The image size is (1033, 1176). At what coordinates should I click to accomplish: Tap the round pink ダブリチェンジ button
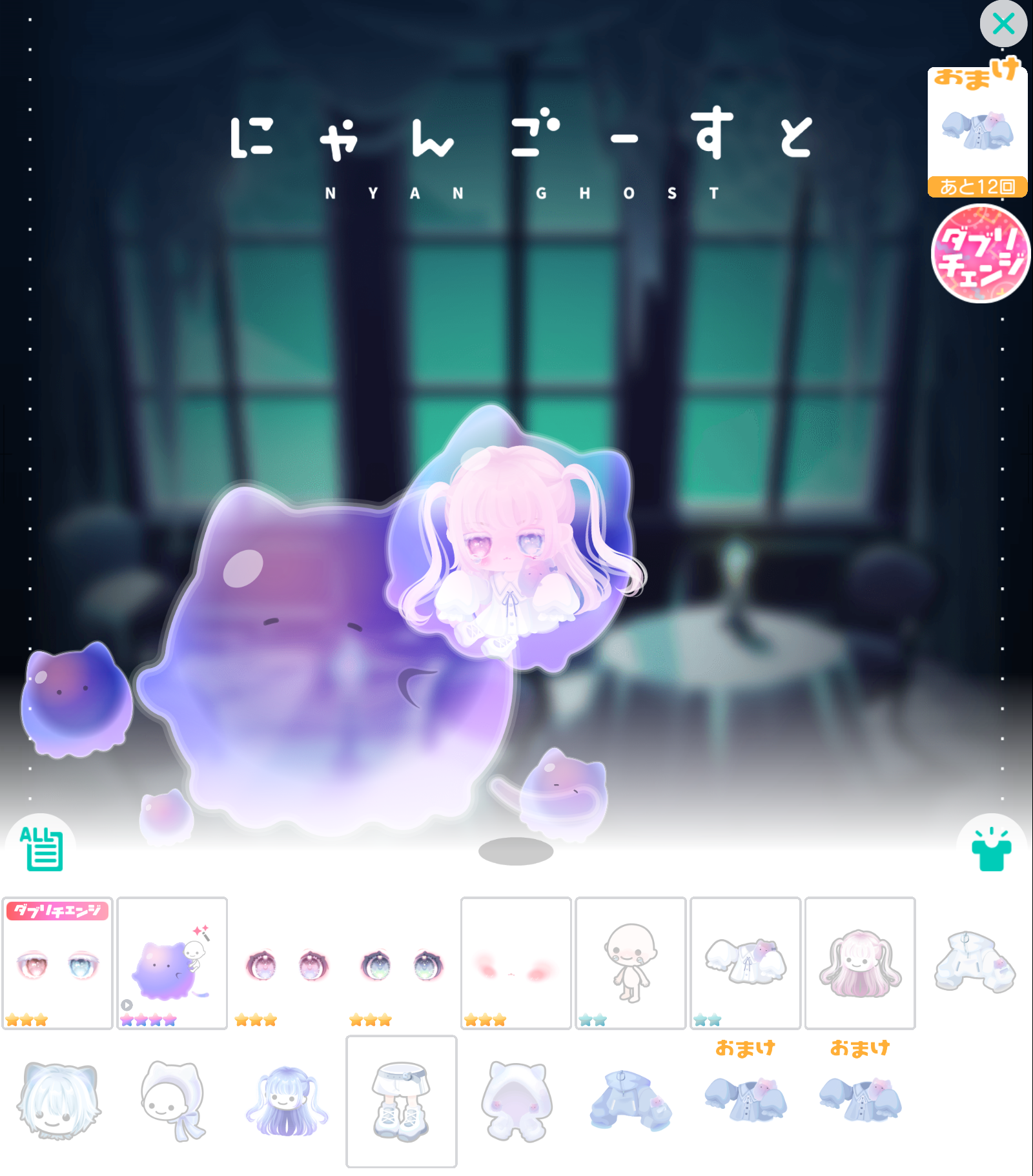coord(979,254)
